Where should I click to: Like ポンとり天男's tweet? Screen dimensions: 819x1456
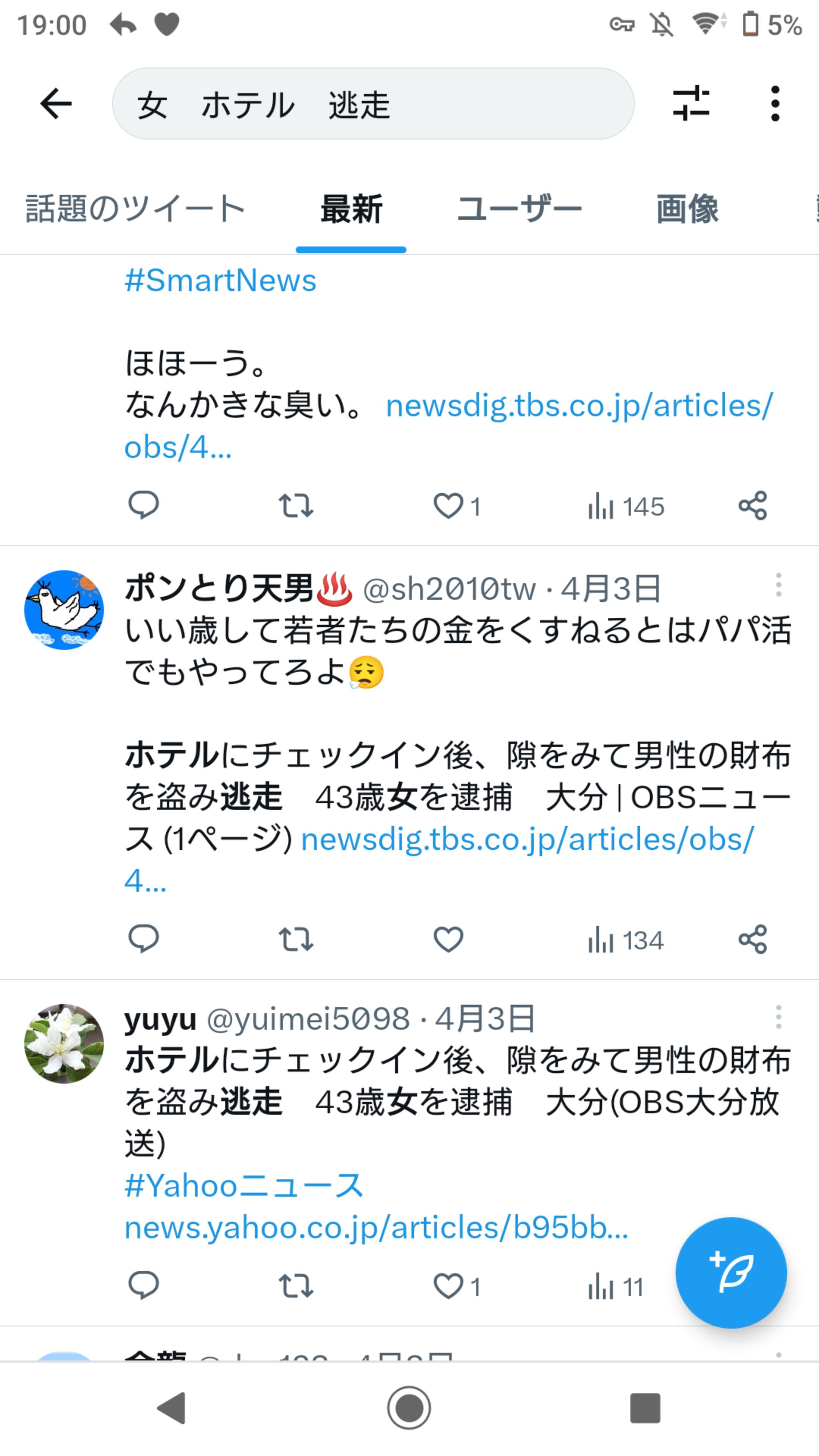click(x=448, y=940)
